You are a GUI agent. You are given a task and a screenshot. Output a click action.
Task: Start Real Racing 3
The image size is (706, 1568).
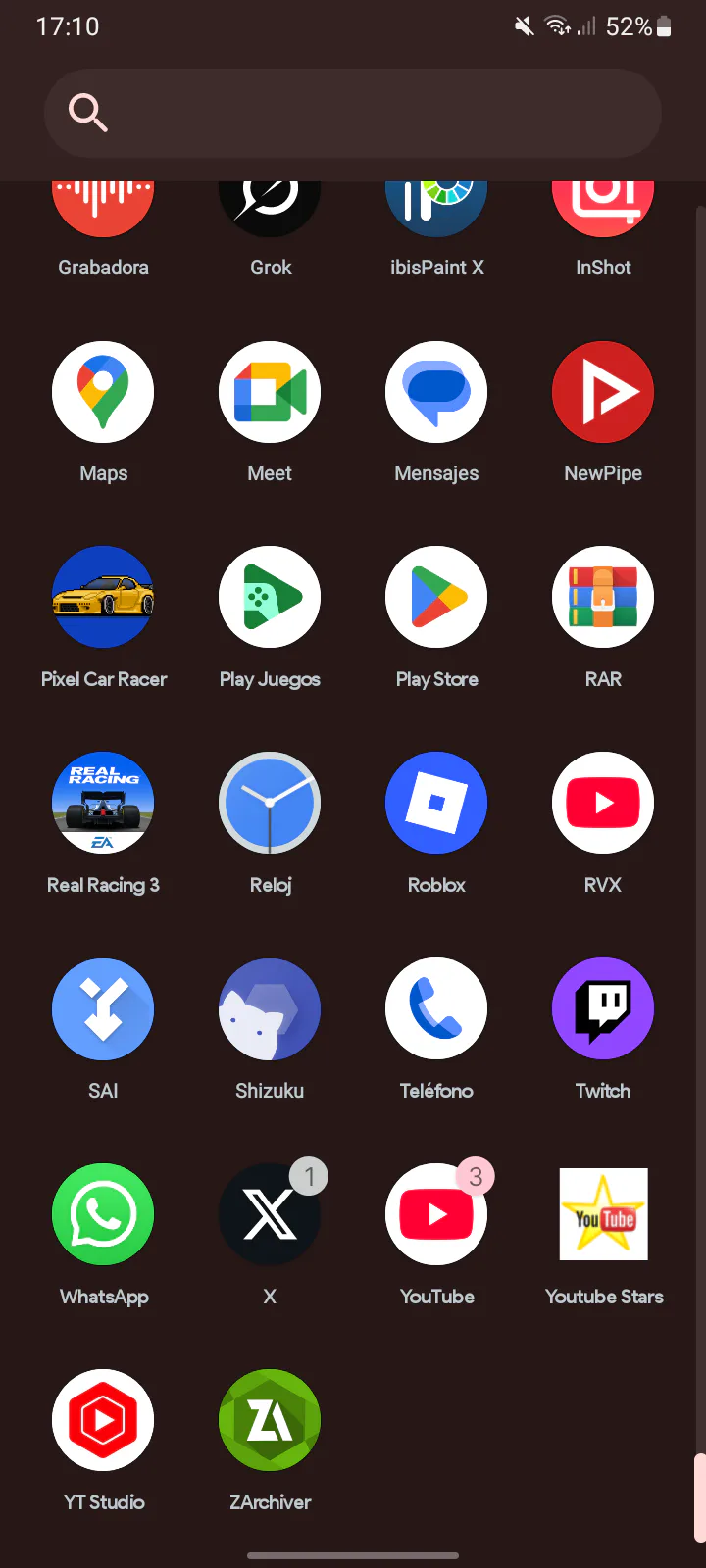click(103, 804)
